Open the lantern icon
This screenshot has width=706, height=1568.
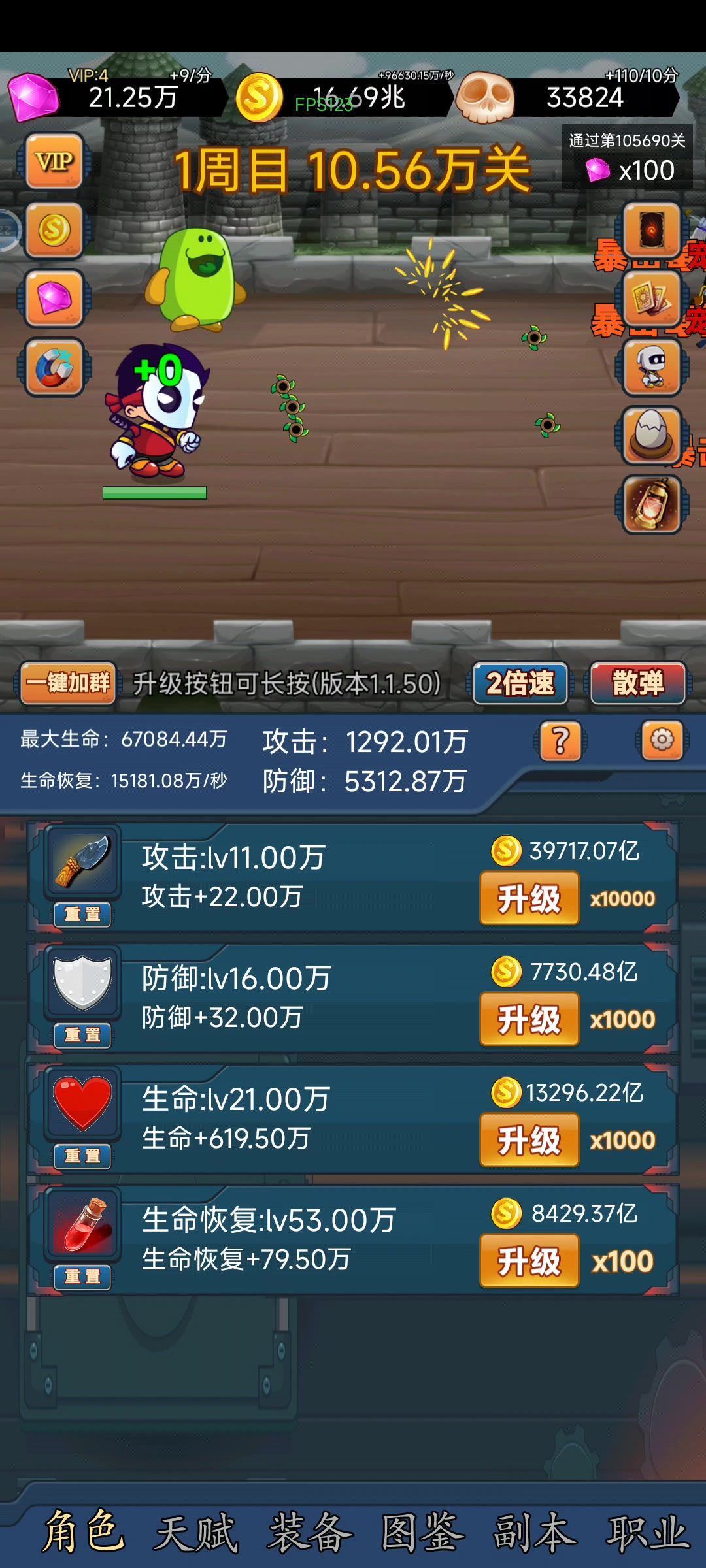[x=652, y=504]
